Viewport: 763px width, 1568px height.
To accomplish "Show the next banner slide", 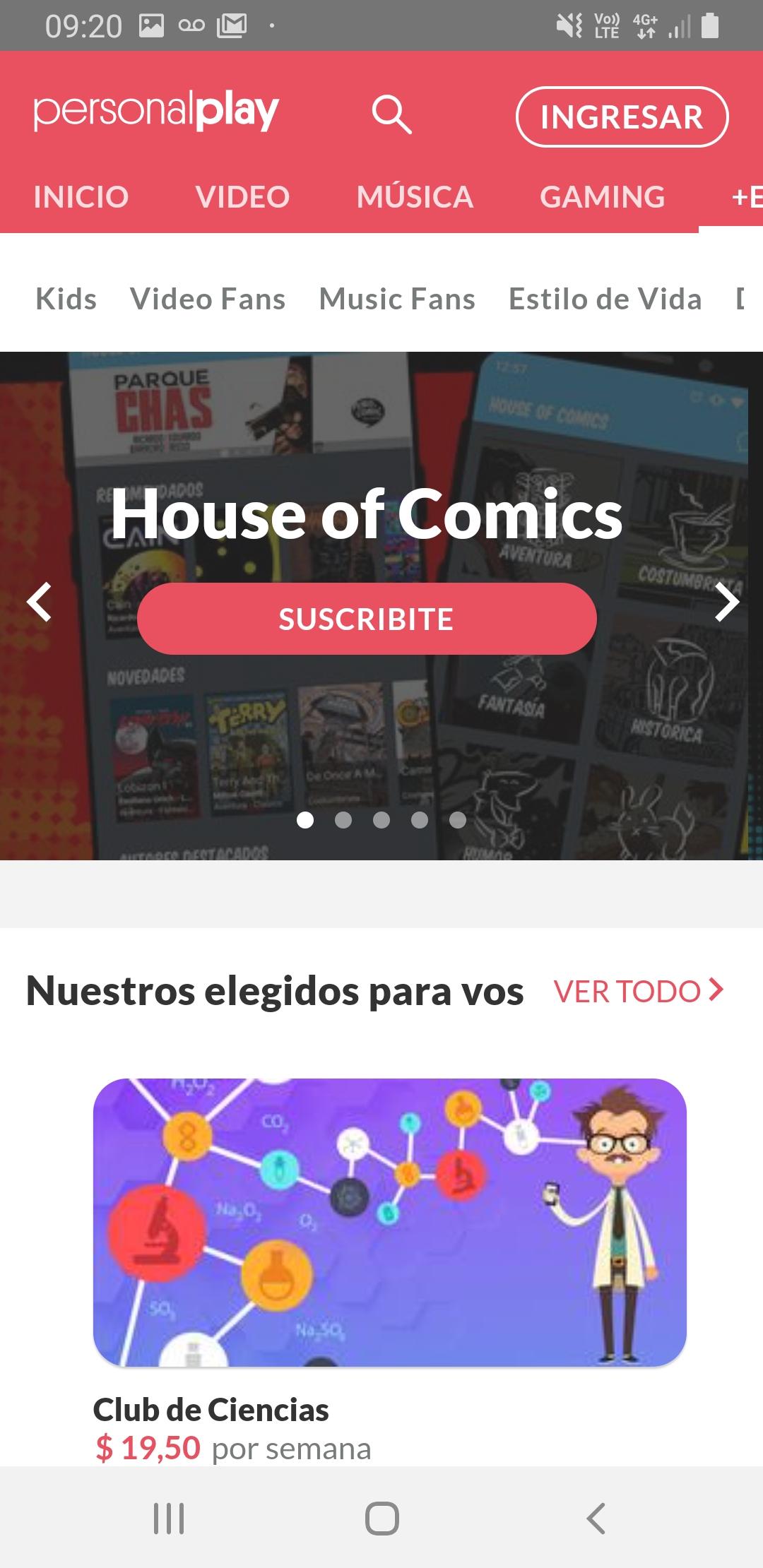I will click(x=726, y=602).
